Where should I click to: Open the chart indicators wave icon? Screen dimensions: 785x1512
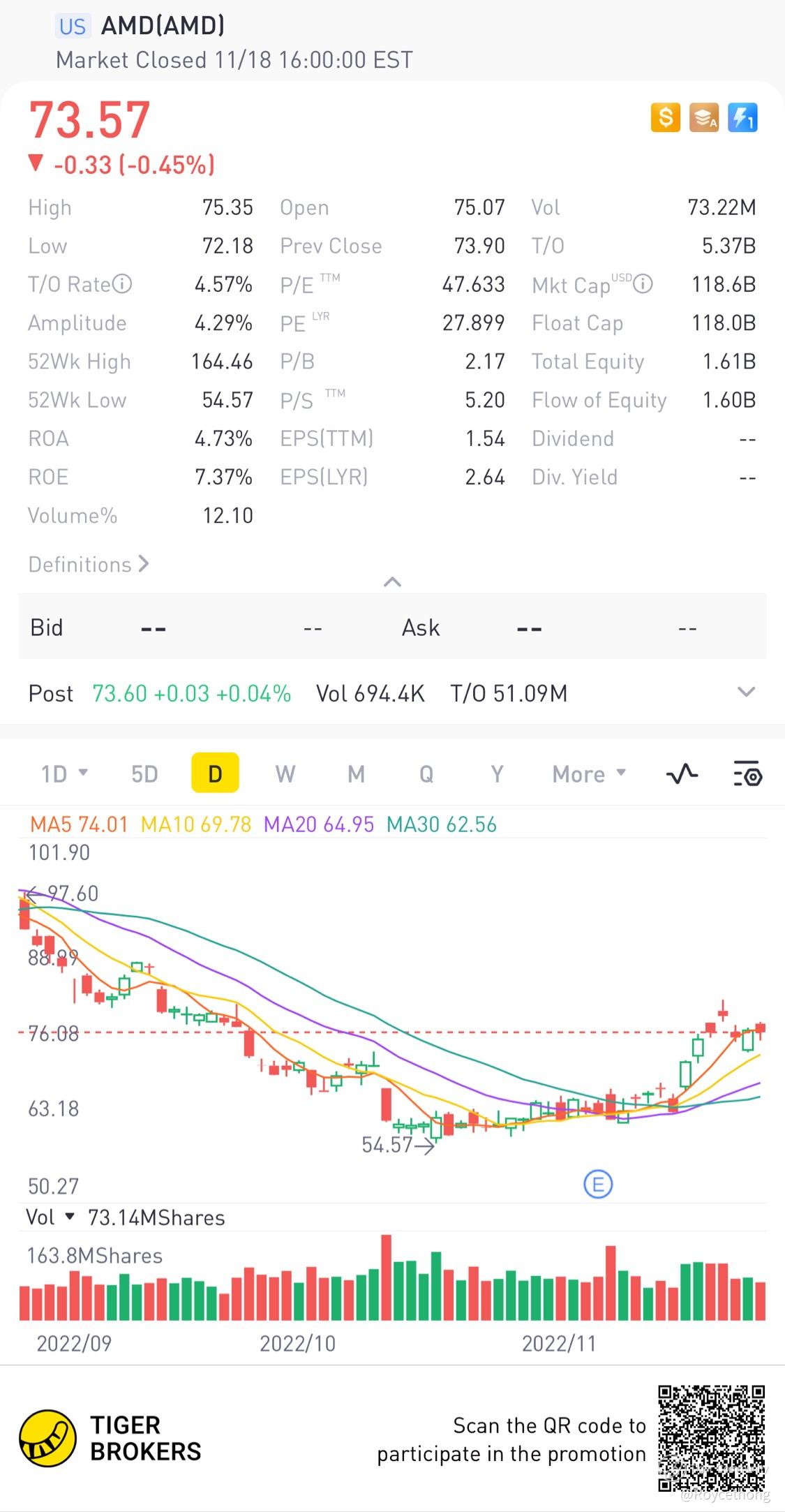682,773
